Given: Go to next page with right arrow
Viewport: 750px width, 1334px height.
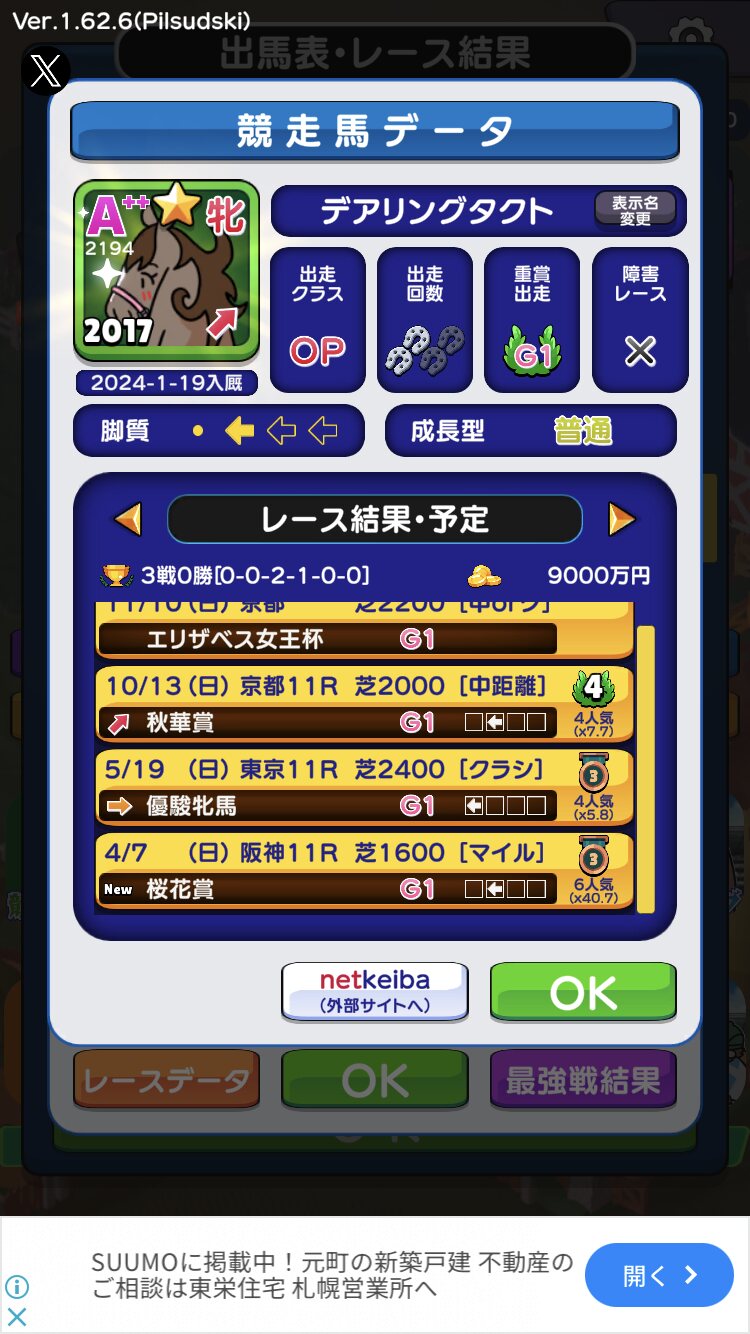Looking at the screenshot, I should (621, 519).
